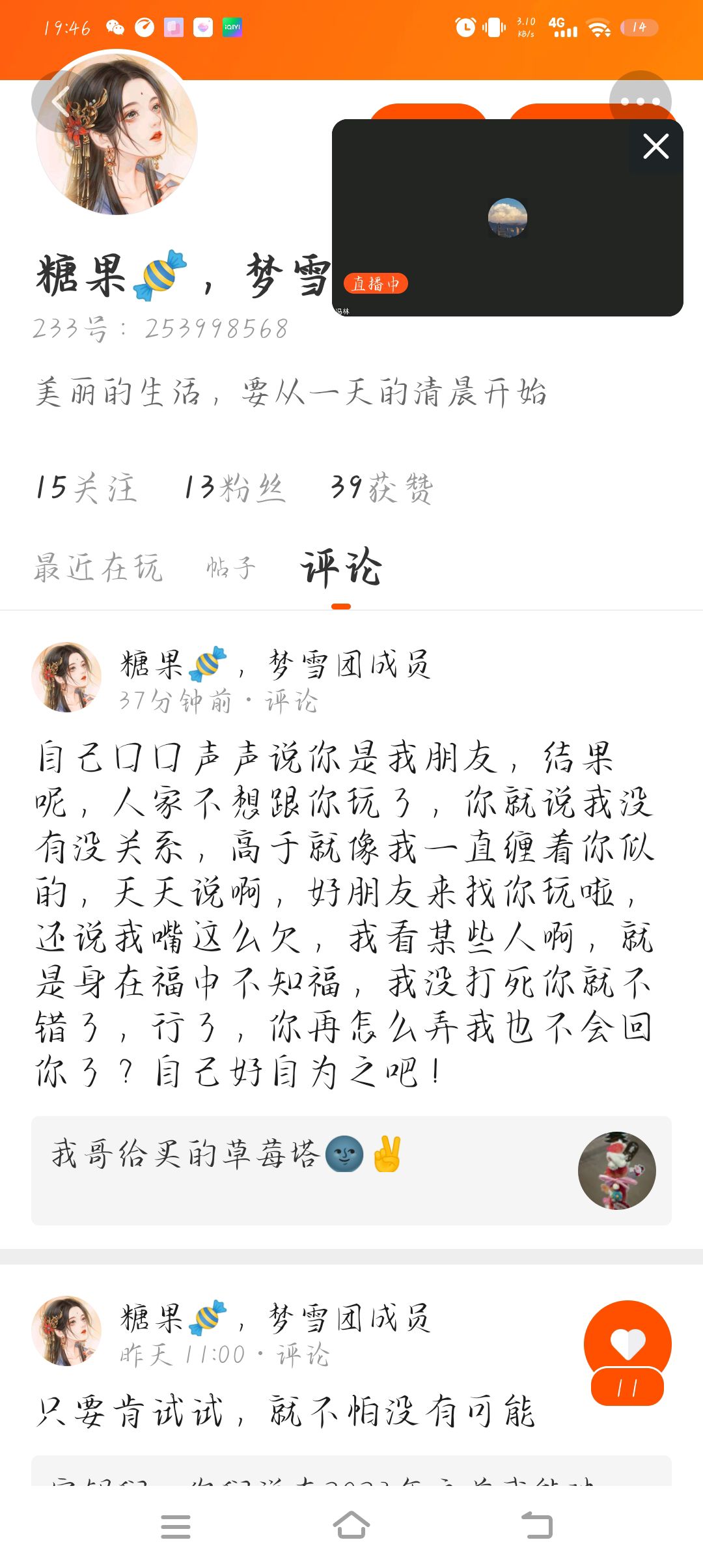Open the large profile avatar picture
703x1568 pixels.
click(117, 133)
